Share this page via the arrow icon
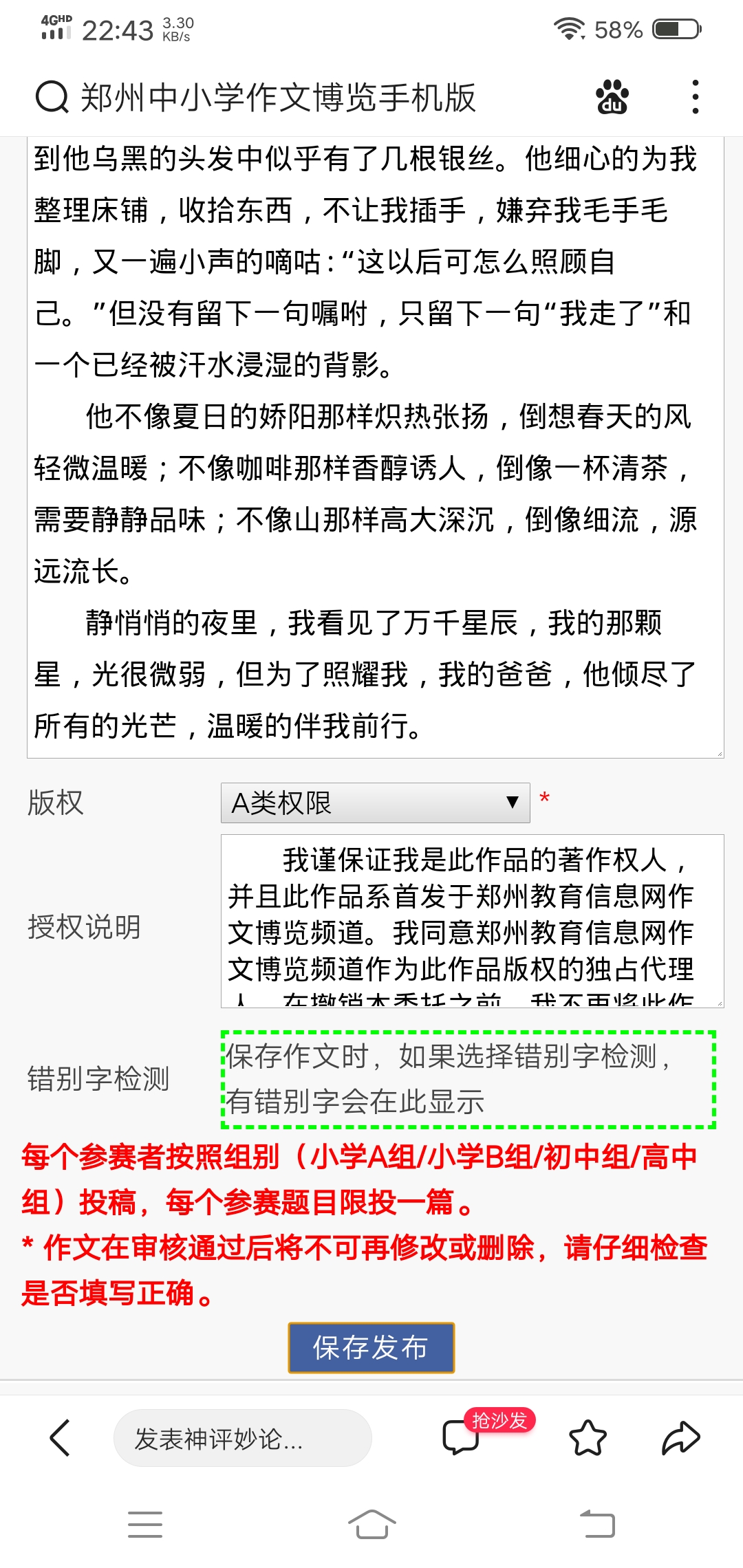 680,1437
